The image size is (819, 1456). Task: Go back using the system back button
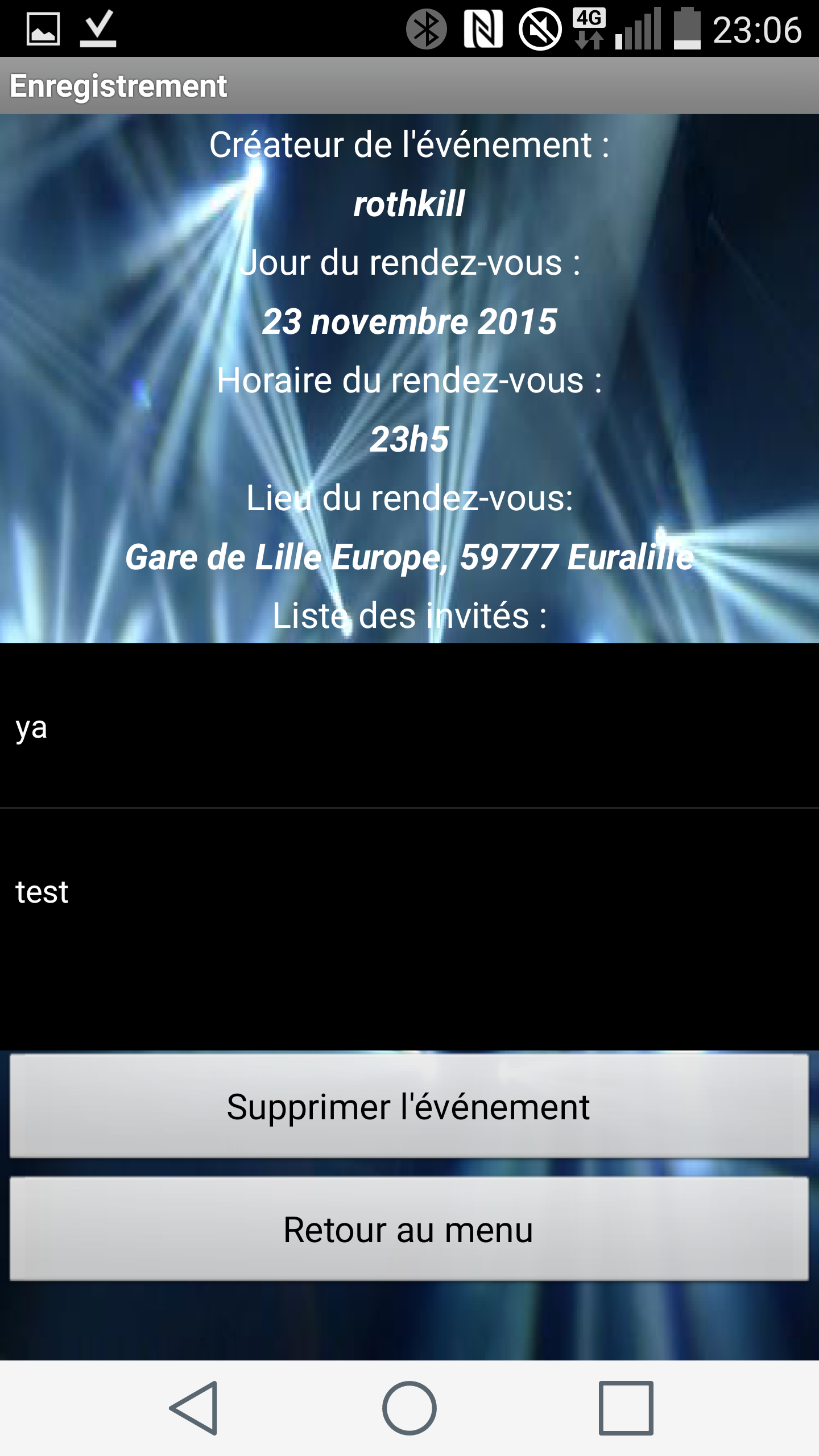click(x=194, y=1408)
